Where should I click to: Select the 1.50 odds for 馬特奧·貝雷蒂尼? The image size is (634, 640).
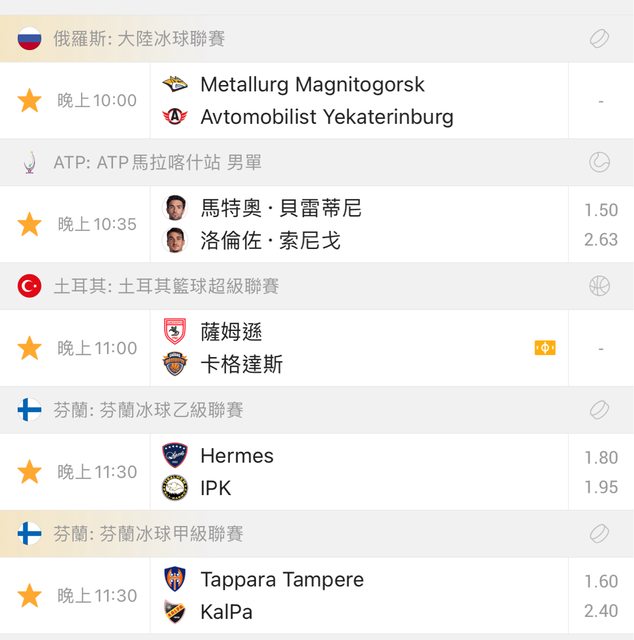click(x=601, y=210)
